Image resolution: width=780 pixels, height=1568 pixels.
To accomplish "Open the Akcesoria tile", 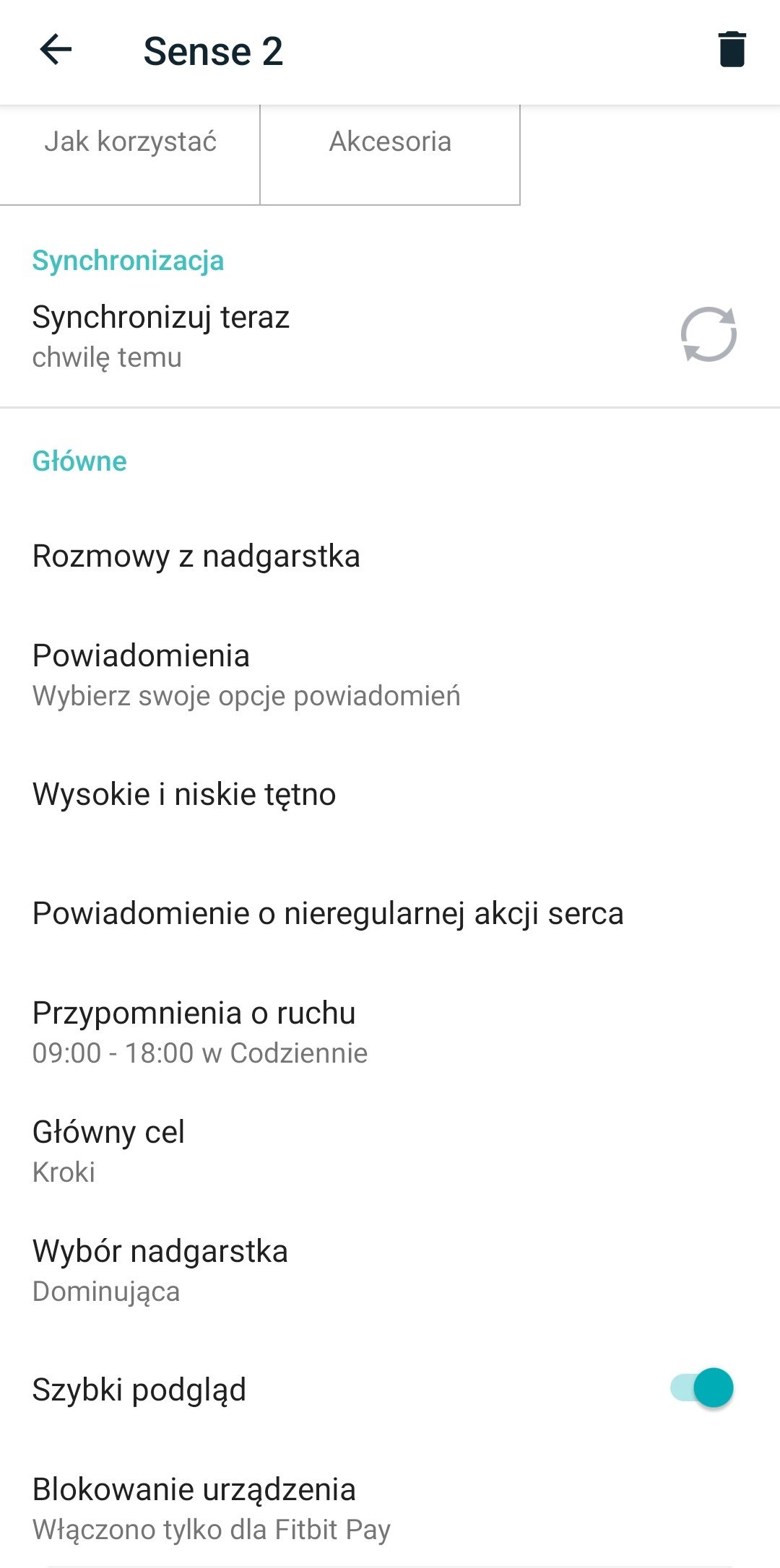I will pos(390,154).
